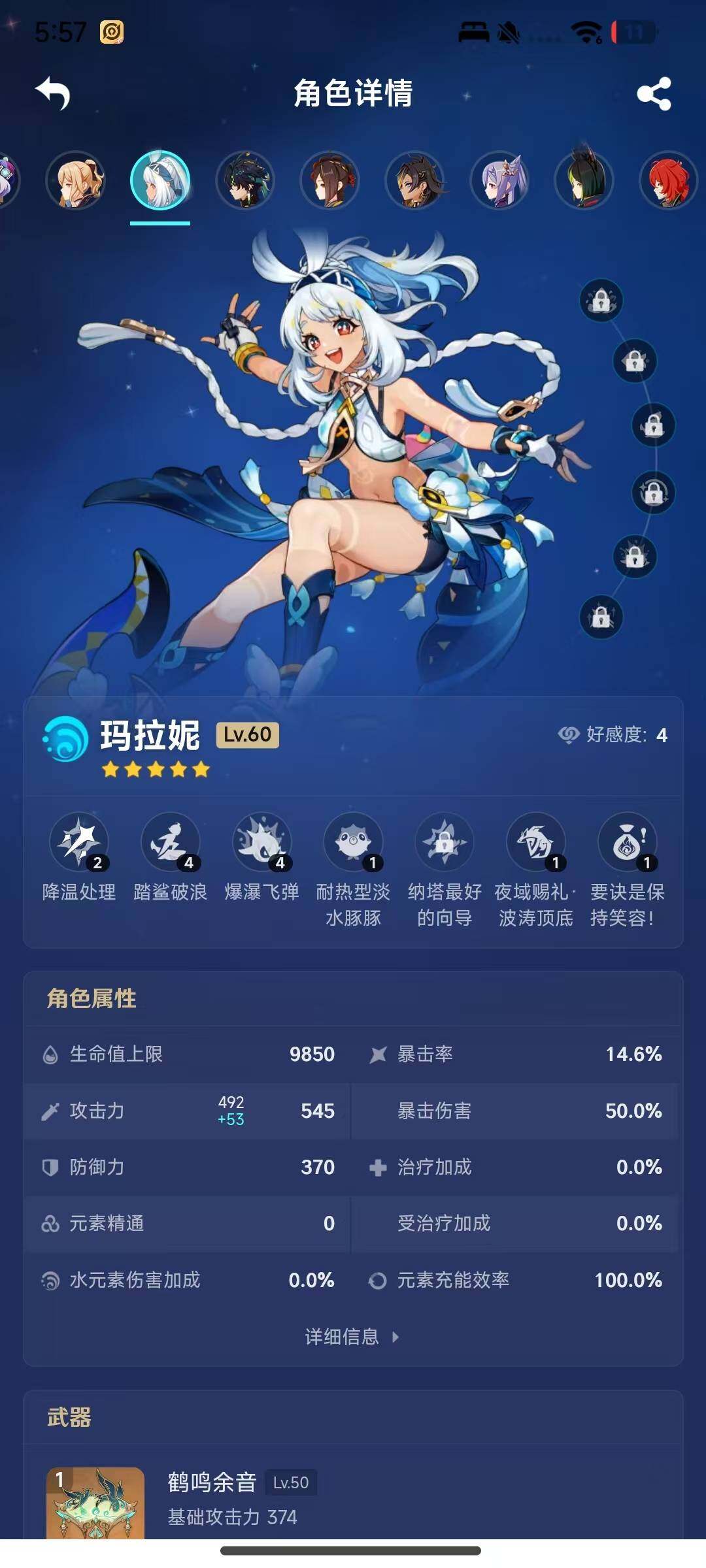Image resolution: width=706 pixels, height=1568 pixels.
Task: Open the 爆瀑飞弹 talent icon
Action: (x=261, y=841)
